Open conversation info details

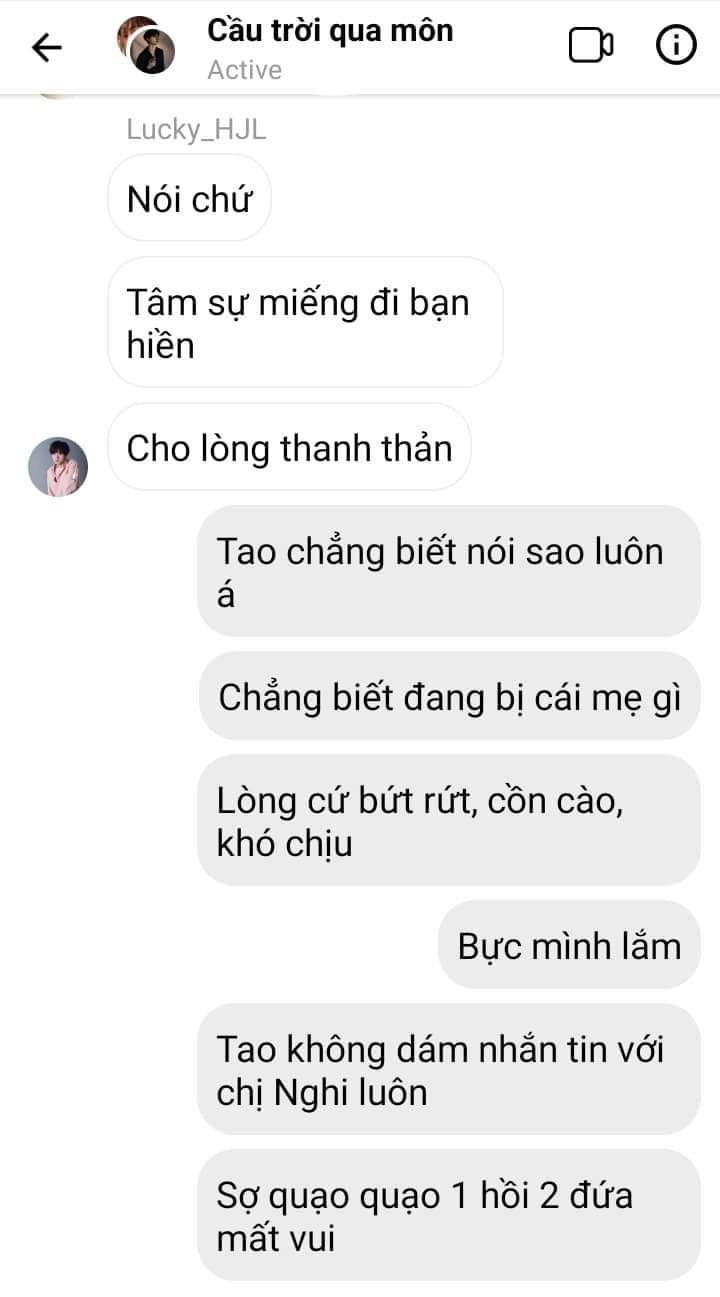(676, 46)
